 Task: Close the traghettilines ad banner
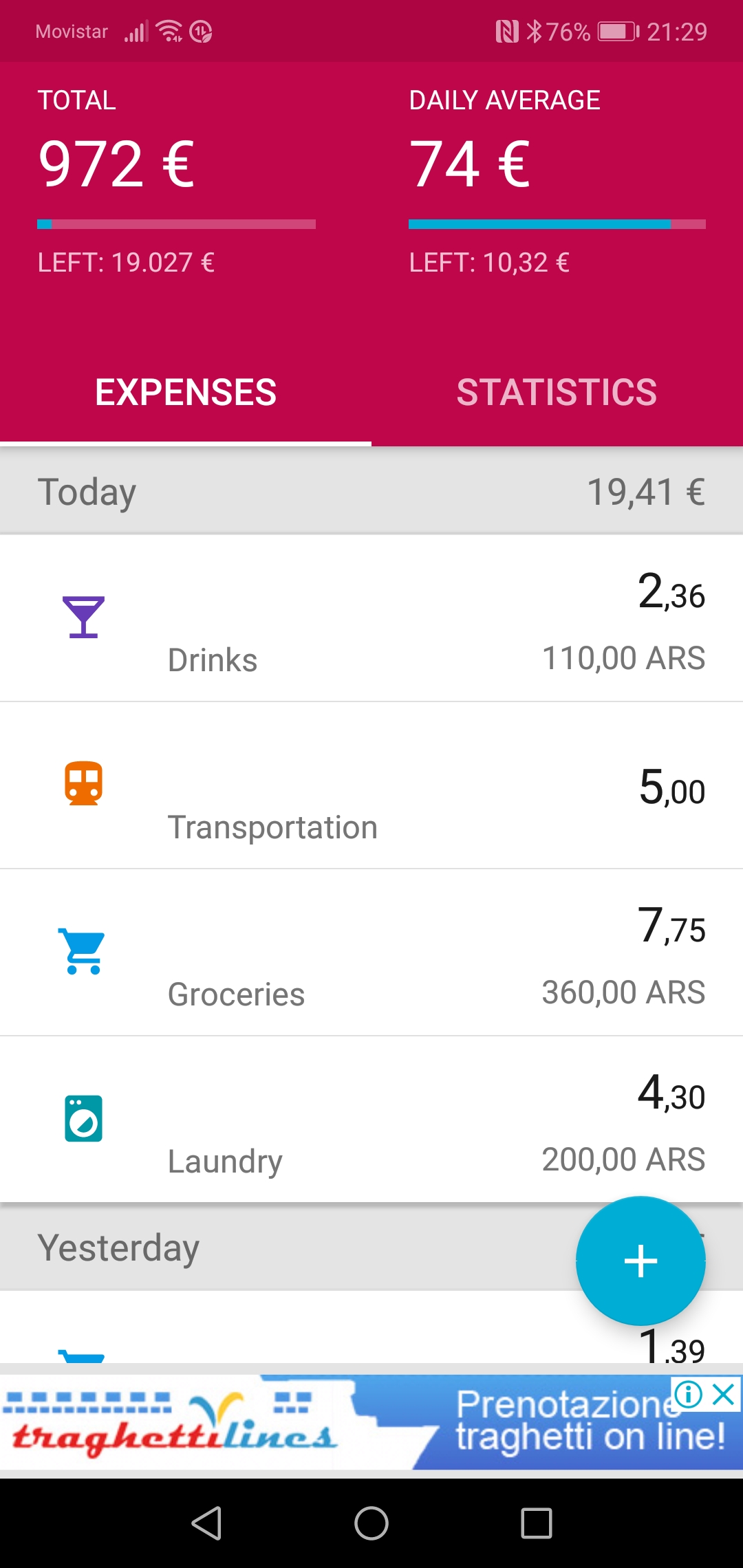[x=724, y=1395]
